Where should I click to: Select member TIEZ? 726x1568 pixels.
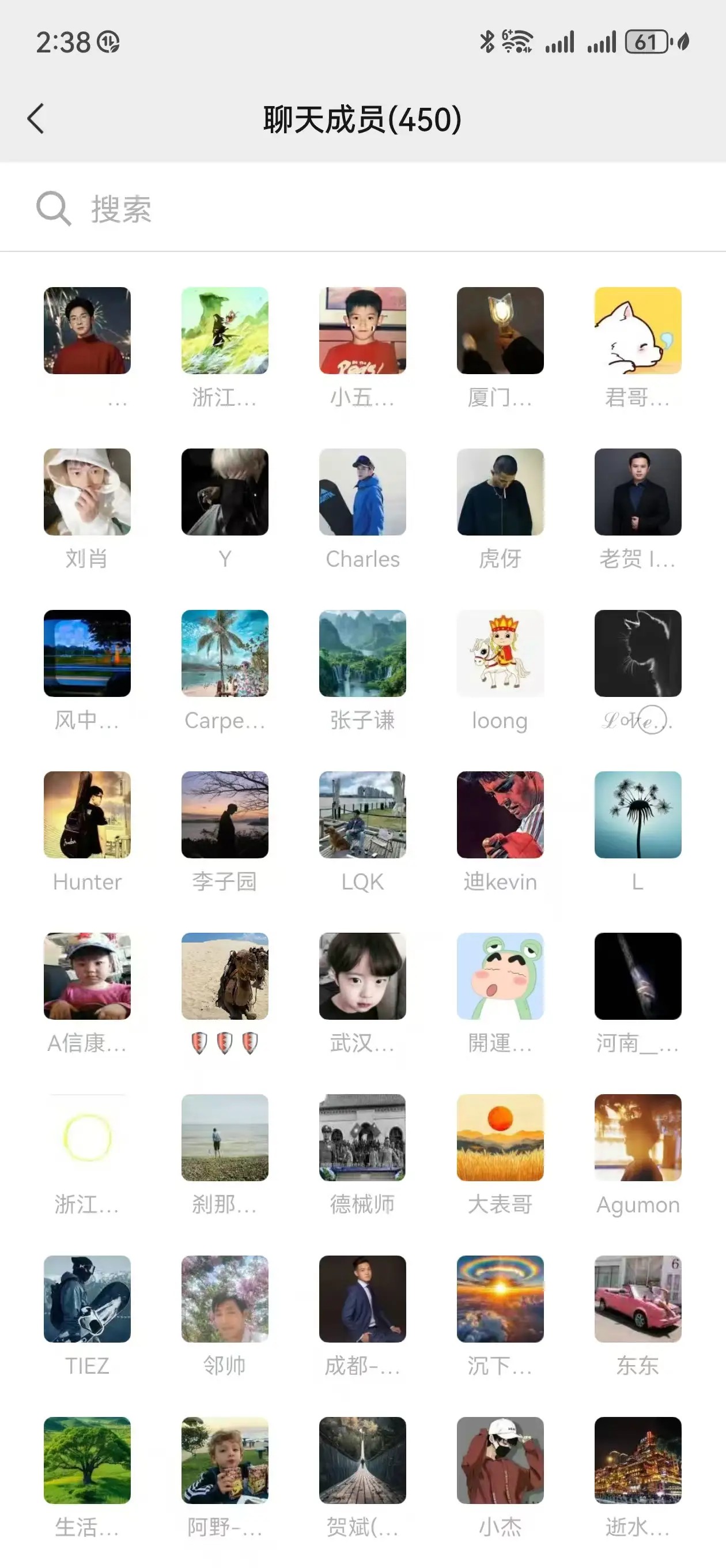click(87, 1299)
